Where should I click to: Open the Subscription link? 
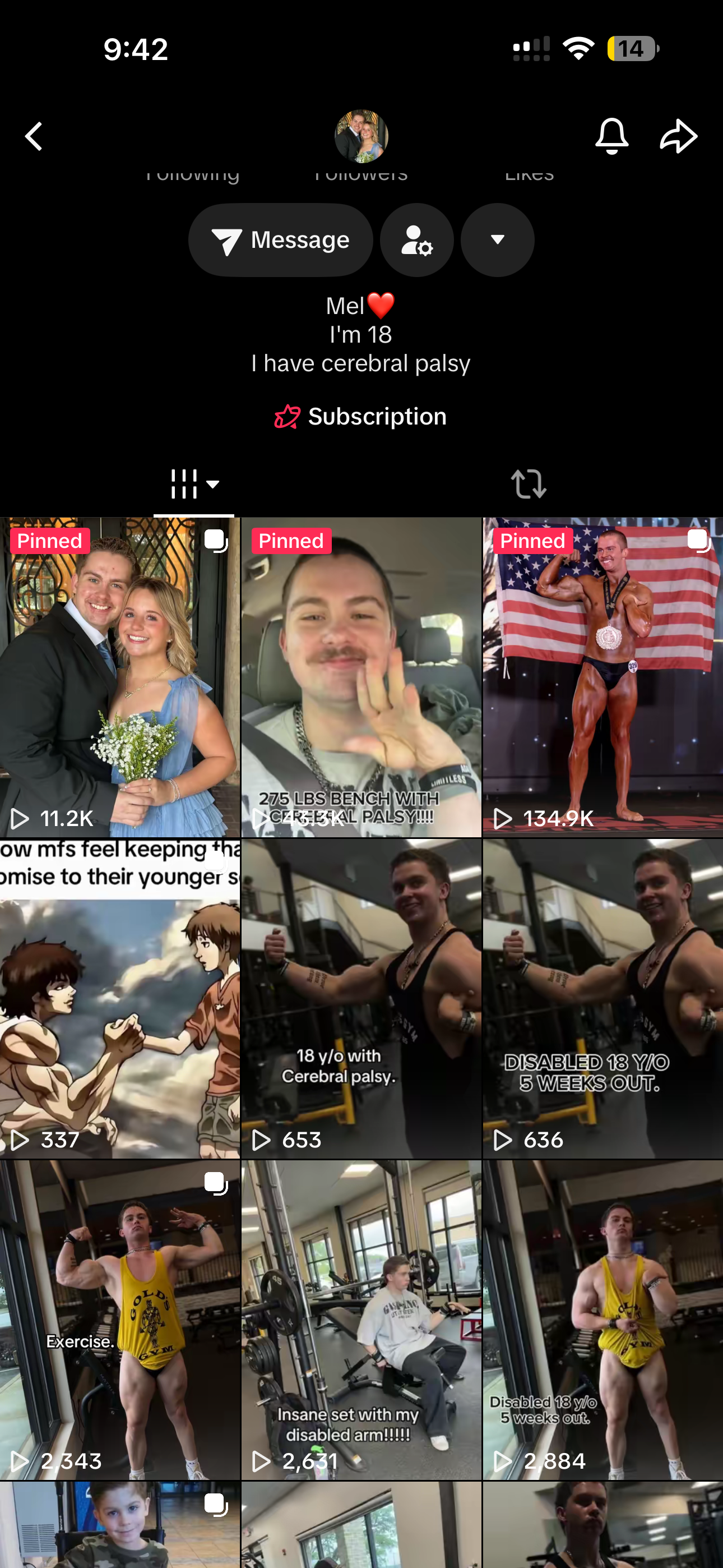point(361,417)
